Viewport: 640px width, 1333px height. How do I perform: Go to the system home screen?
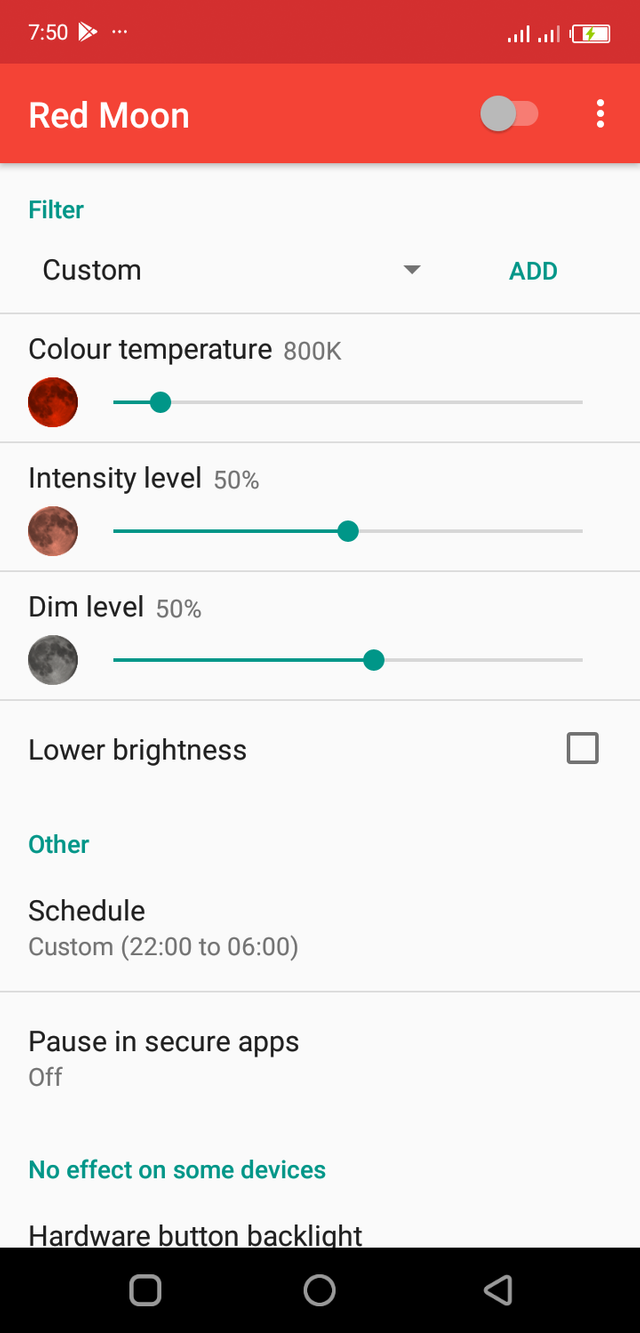[x=320, y=1290]
